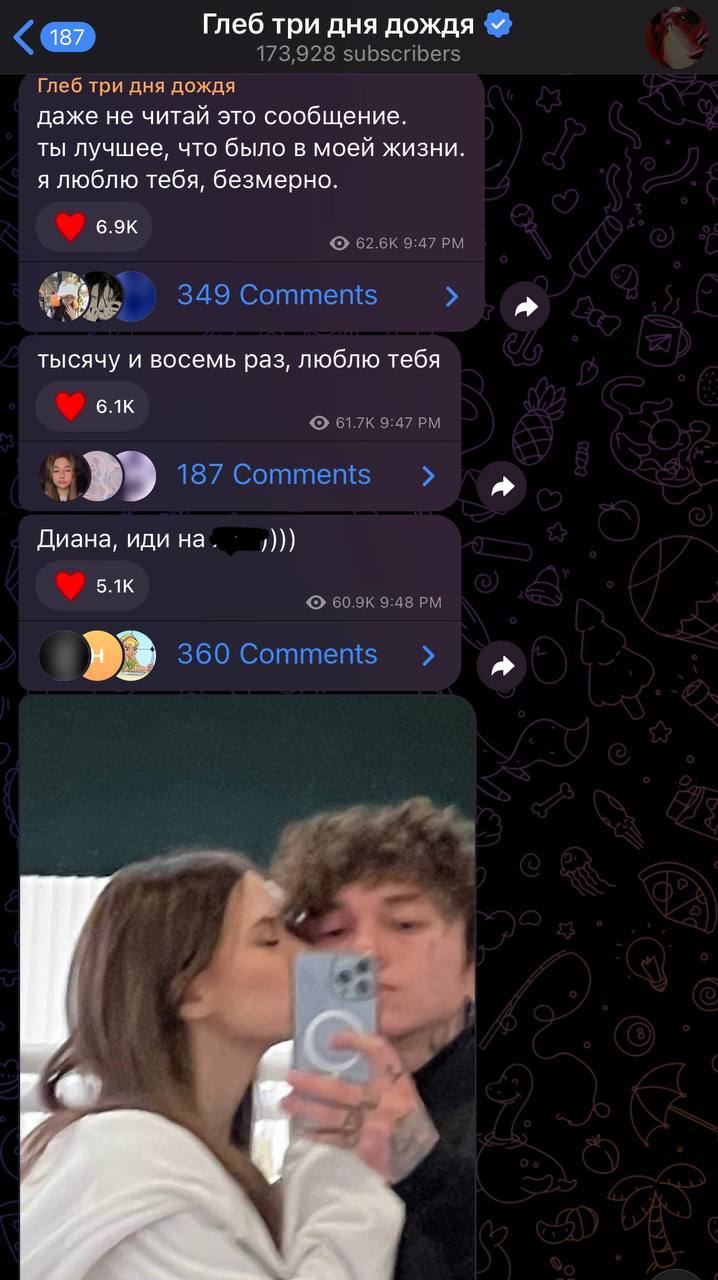Open the 360 Comments thread
718x1280 pixels.
pyautogui.click(x=276, y=654)
